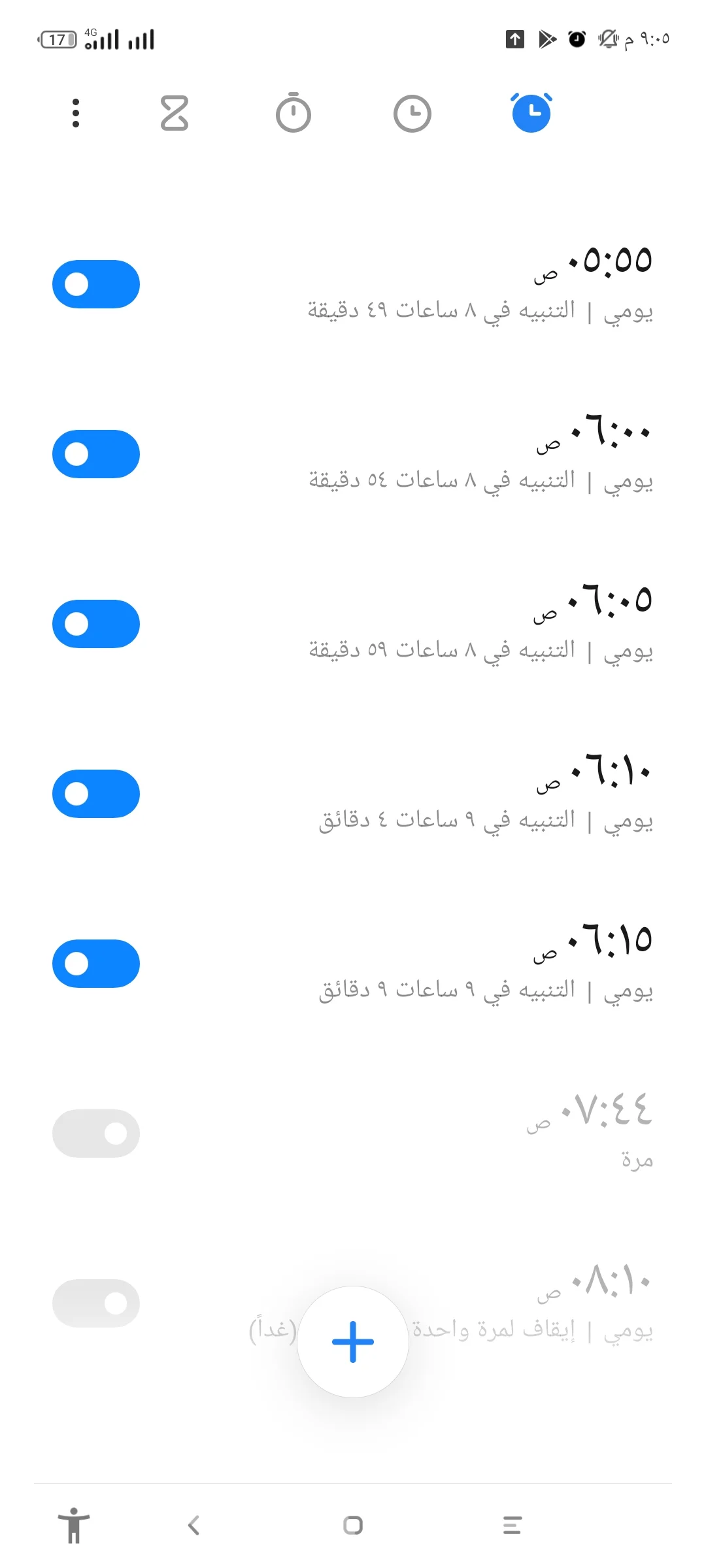This screenshot has height=1568, width=706.
Task: Select the stopwatch icon
Action: coord(292,112)
